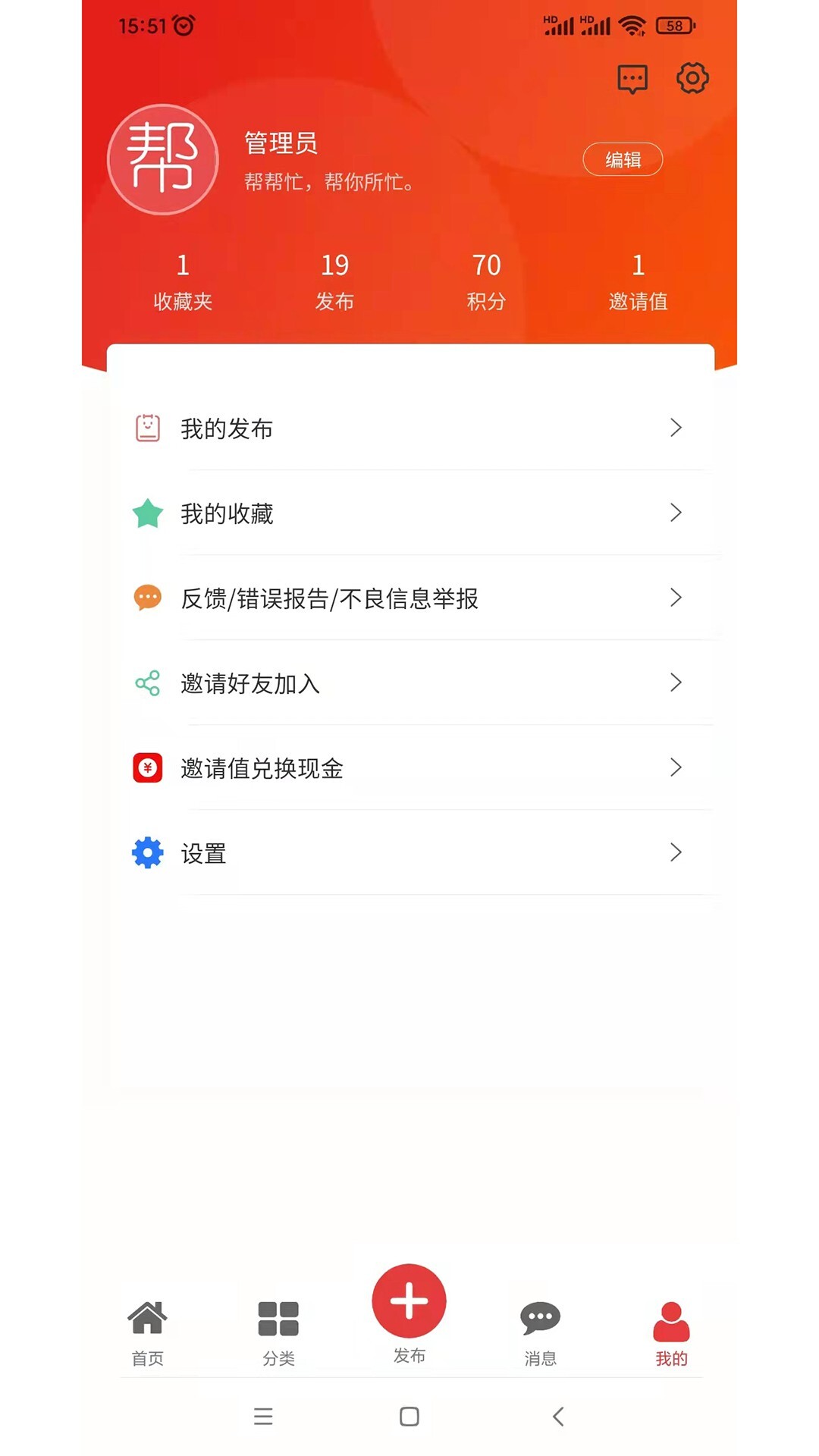Click the green share icon for 邀请好友加入
The height and width of the screenshot is (1456, 819).
(x=147, y=683)
